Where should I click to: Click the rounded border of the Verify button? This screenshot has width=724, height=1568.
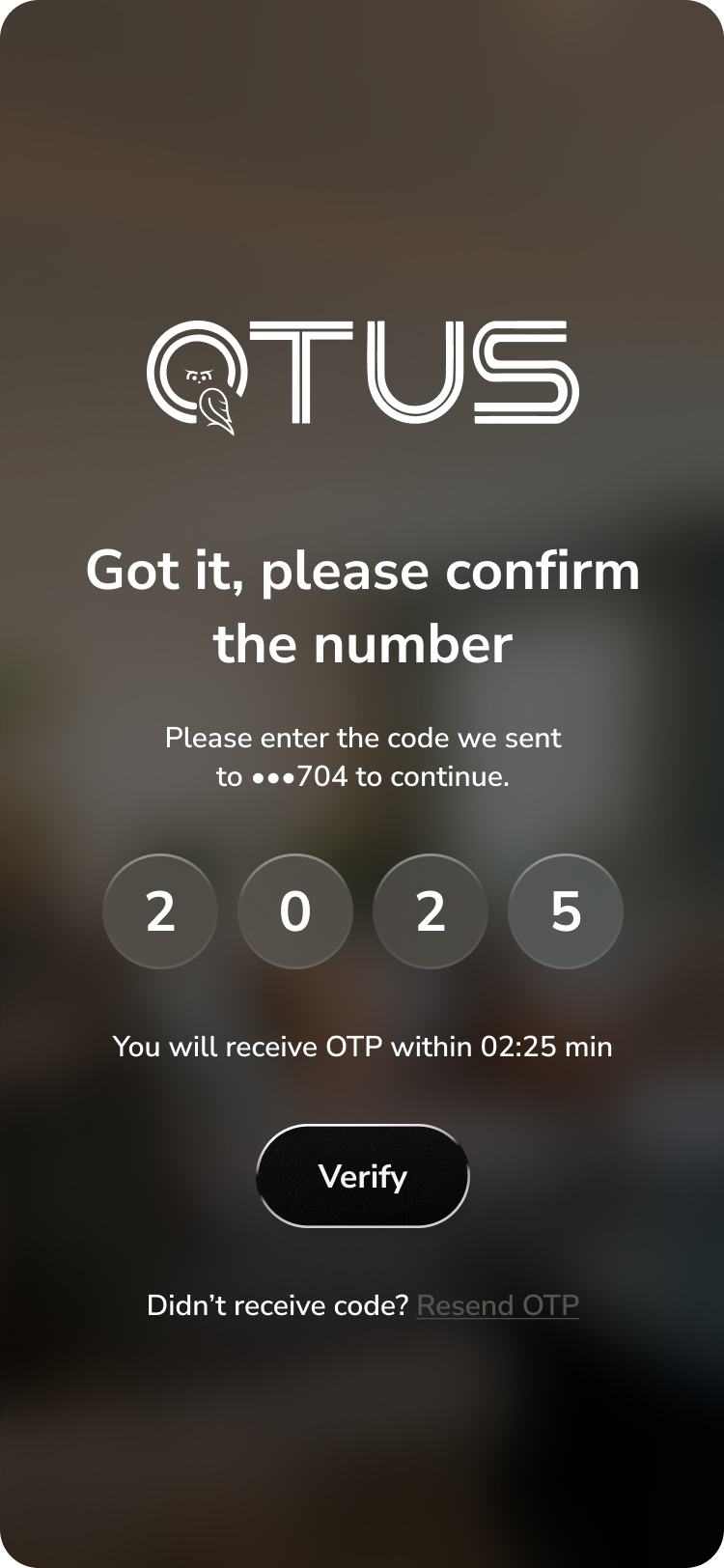(x=363, y=1129)
